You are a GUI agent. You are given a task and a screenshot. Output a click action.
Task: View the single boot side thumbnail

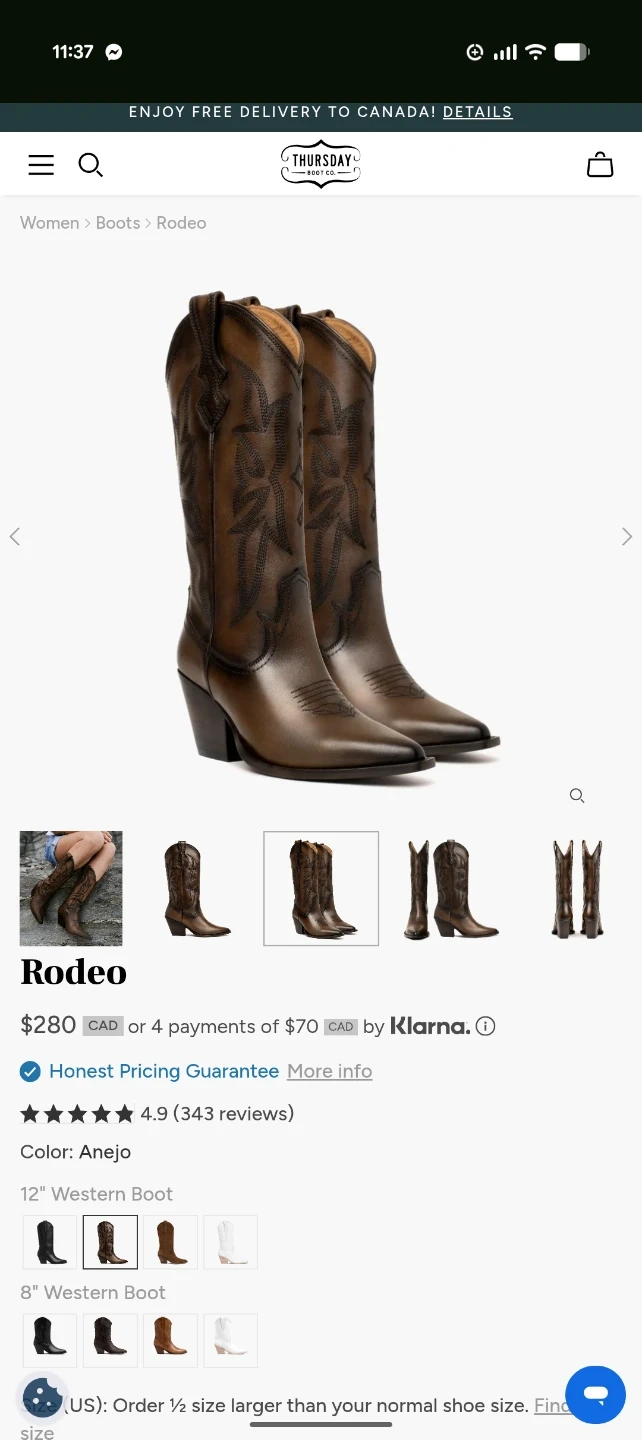(x=196, y=888)
